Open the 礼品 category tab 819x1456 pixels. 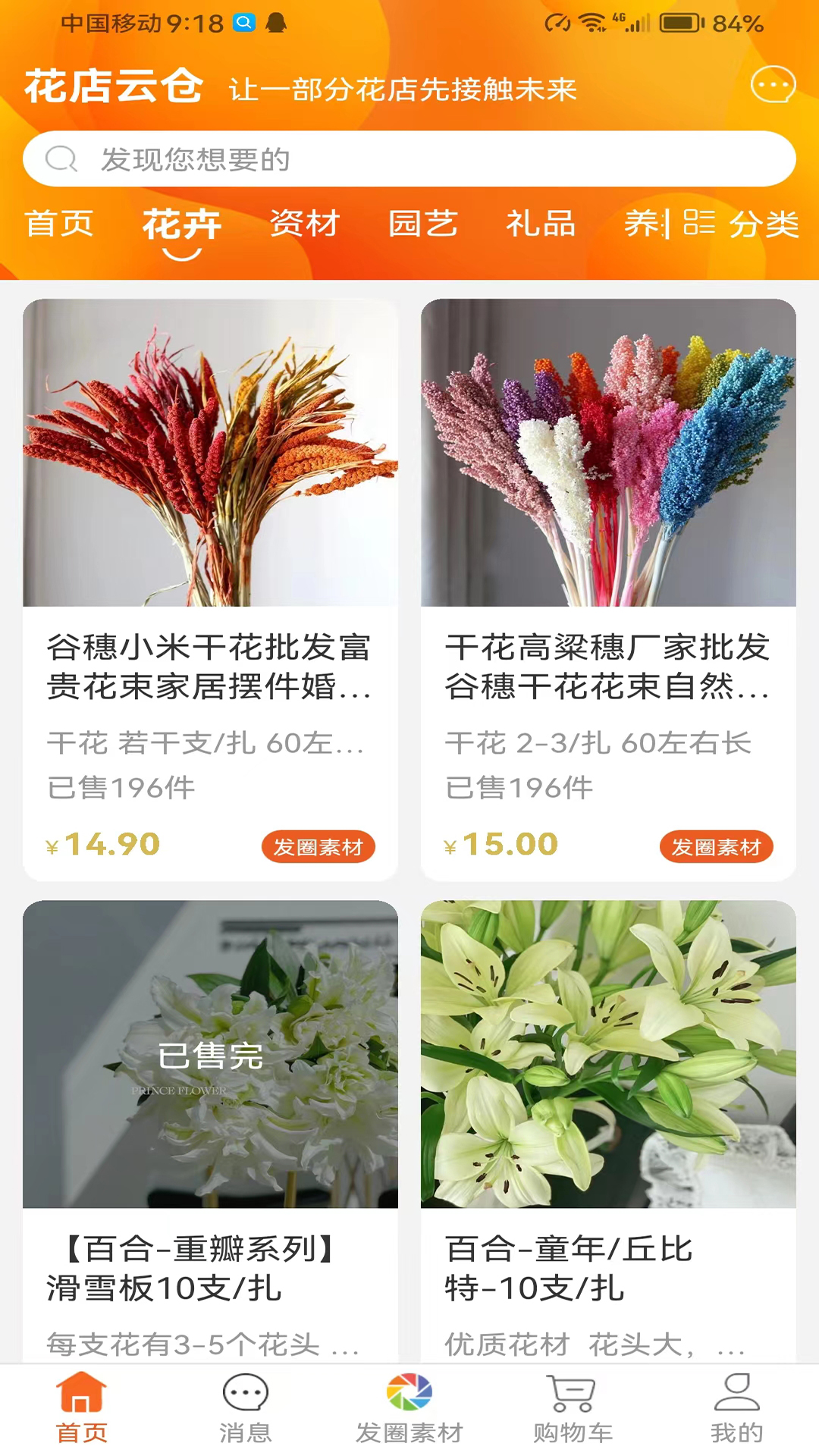pos(541,224)
